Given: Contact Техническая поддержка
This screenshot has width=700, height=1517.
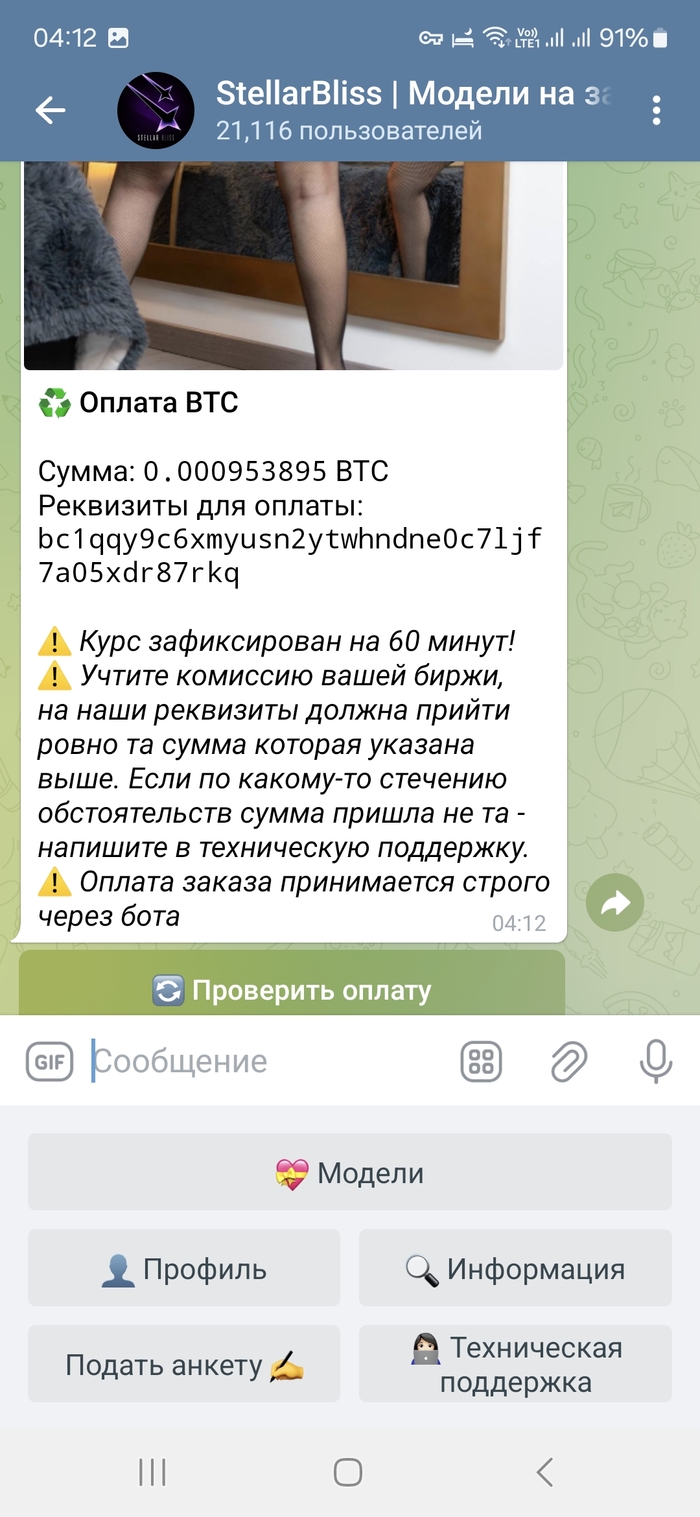Looking at the screenshot, I should tap(515, 1364).
